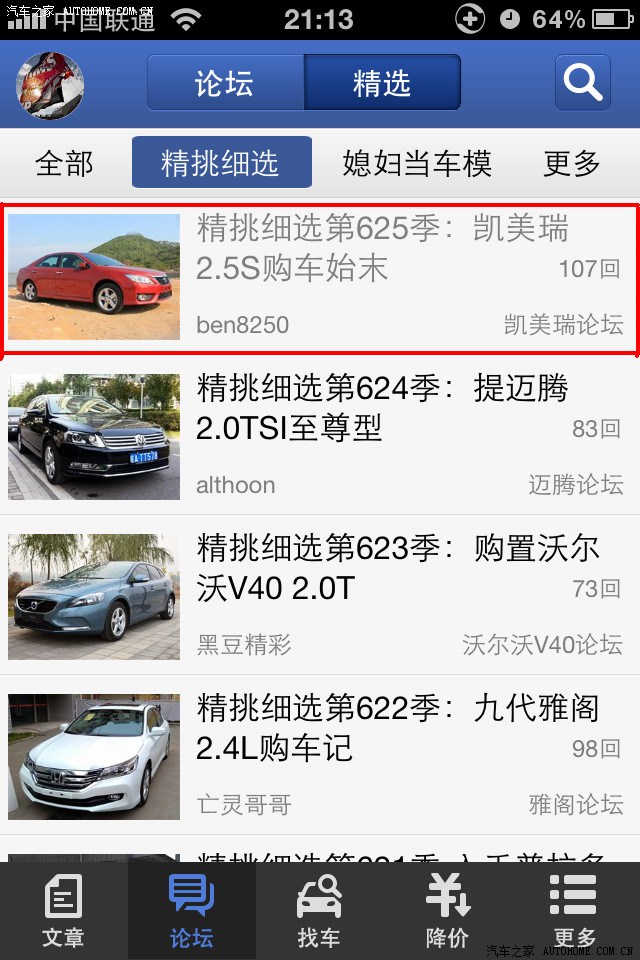The width and height of the screenshot is (640, 960).
Task: Select the 精挑细选 category chip
Action: (221, 163)
